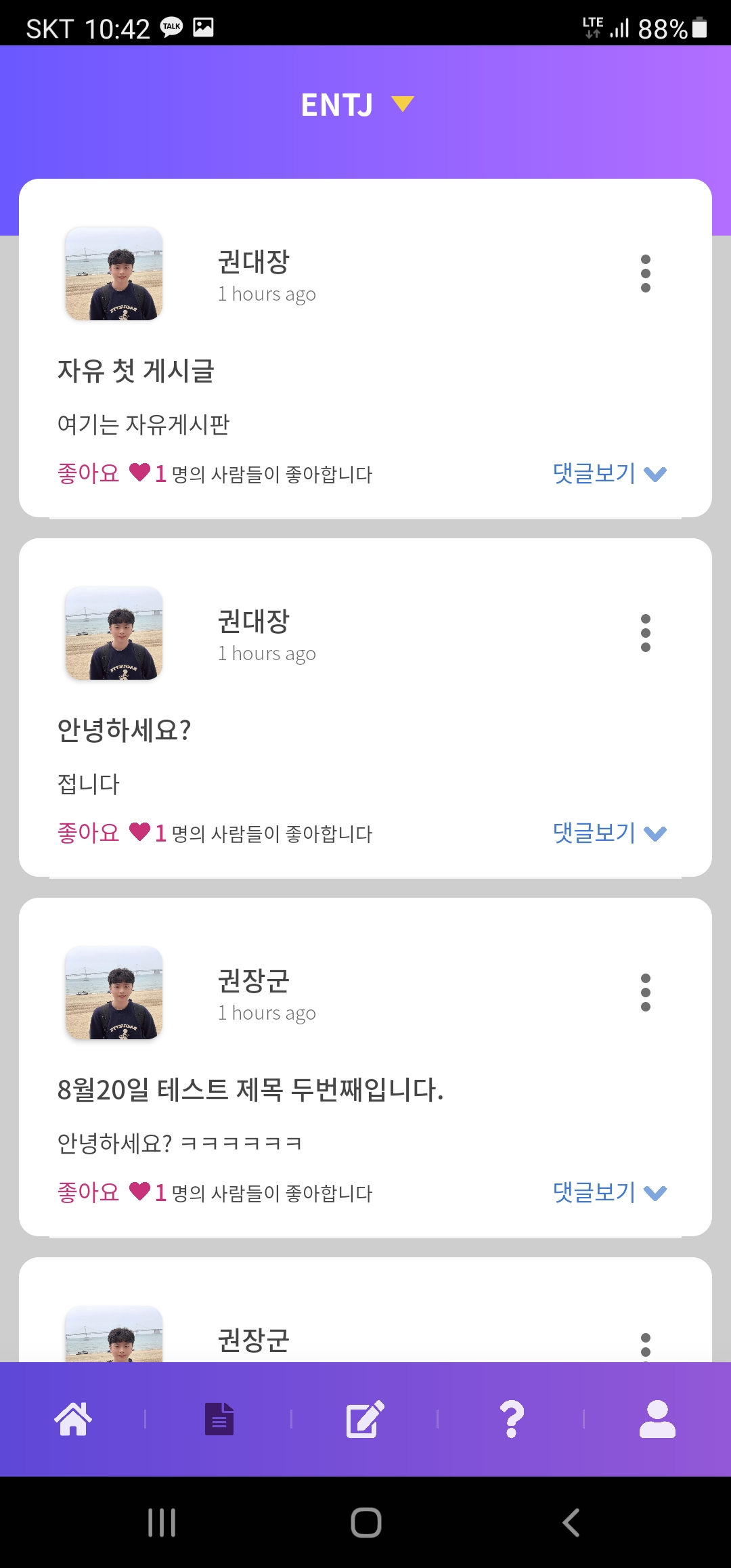Viewport: 731px width, 1568px height.
Task: Open the overflow menu on '자유 첫 게시글' post
Action: (x=645, y=274)
